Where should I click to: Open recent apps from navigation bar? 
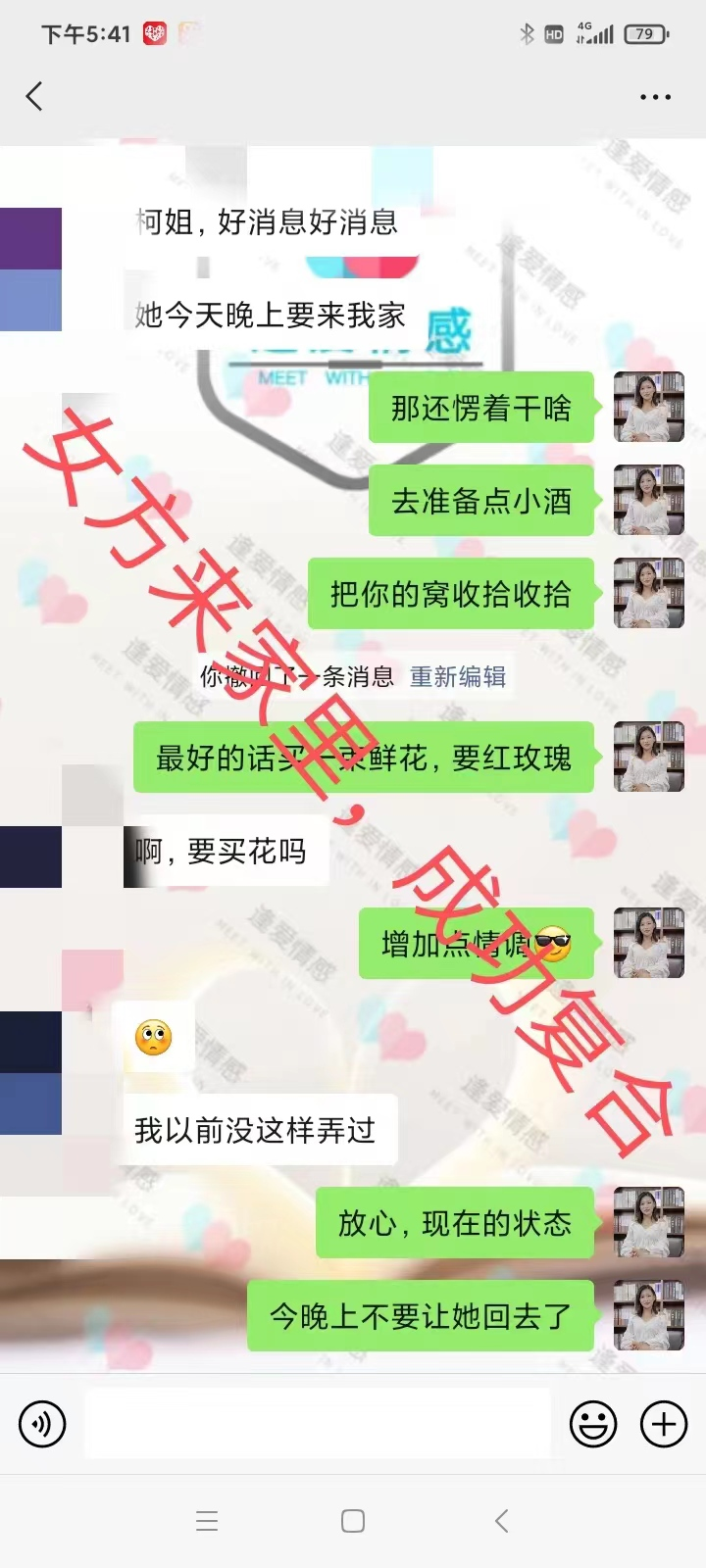pyautogui.click(x=207, y=1521)
